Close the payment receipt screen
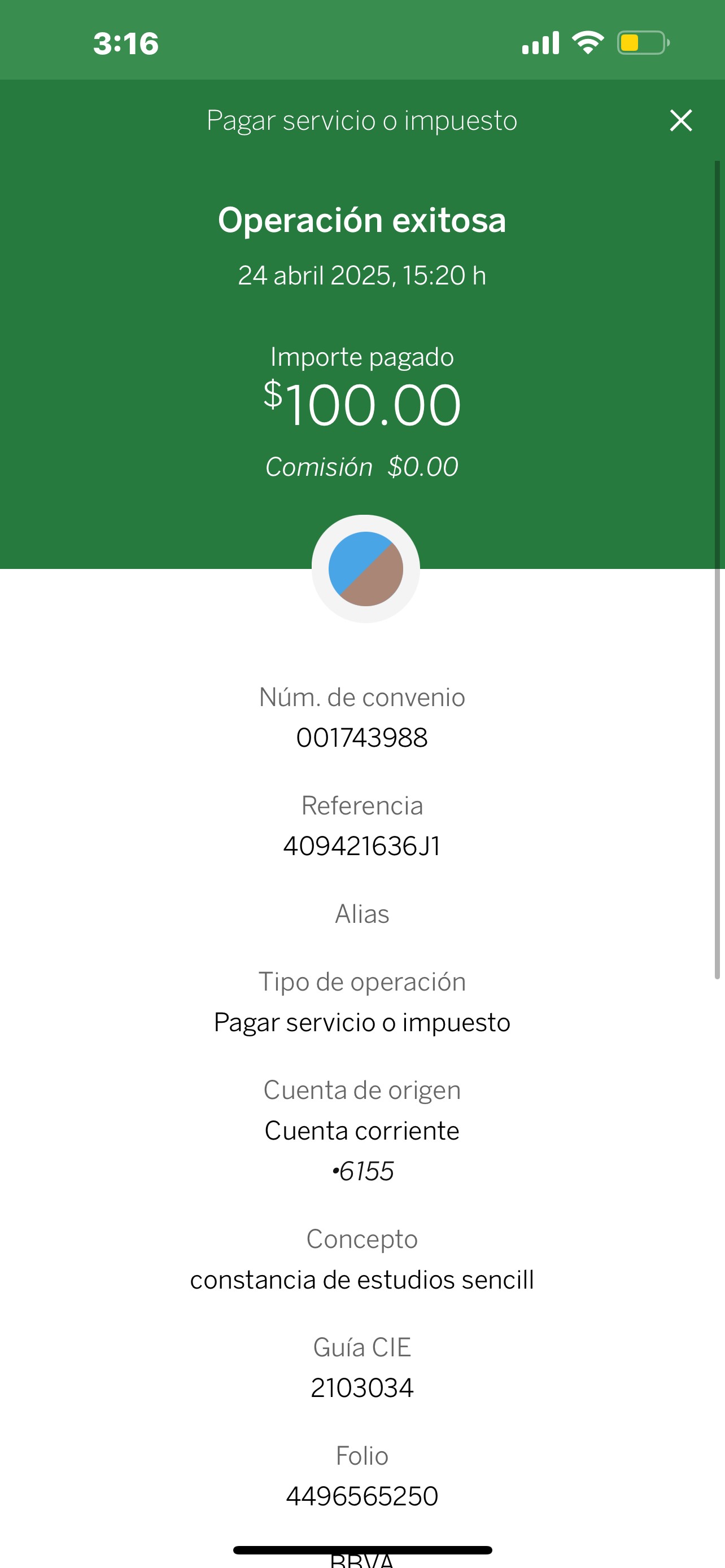 680,121
